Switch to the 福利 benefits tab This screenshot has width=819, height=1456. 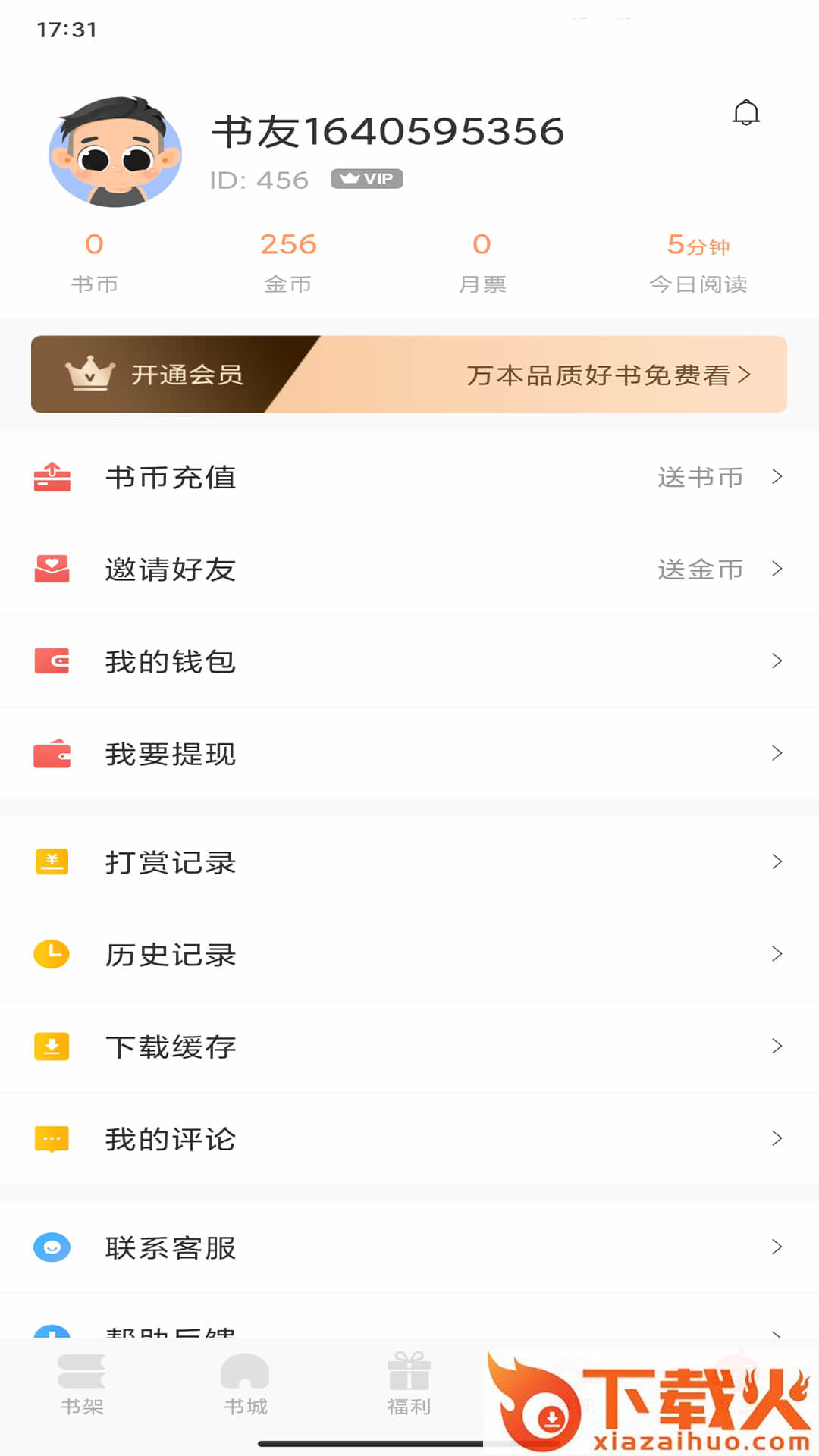pyautogui.click(x=409, y=1385)
